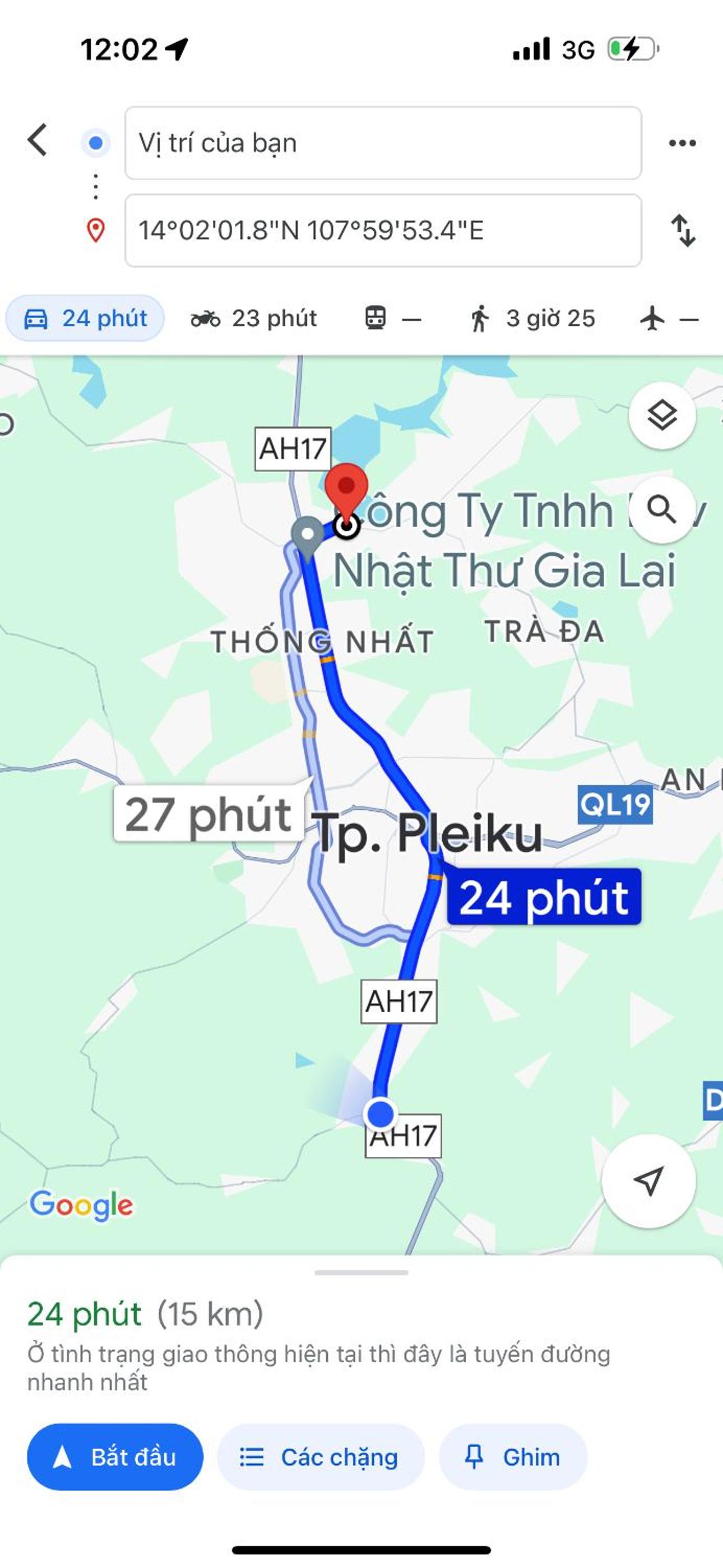Pin this route with Ghim

[512, 1456]
